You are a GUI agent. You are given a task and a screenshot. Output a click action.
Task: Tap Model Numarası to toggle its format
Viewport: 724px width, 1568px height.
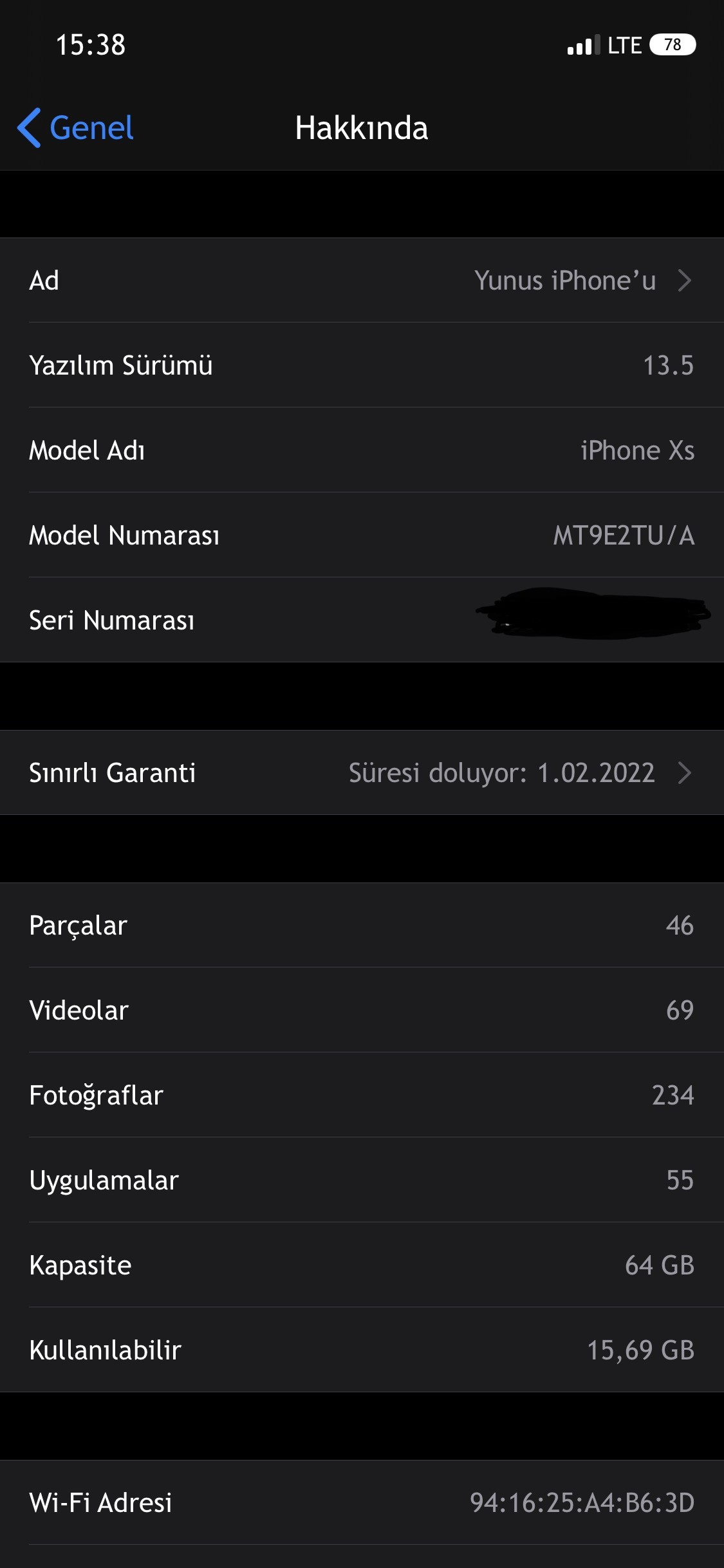362,536
